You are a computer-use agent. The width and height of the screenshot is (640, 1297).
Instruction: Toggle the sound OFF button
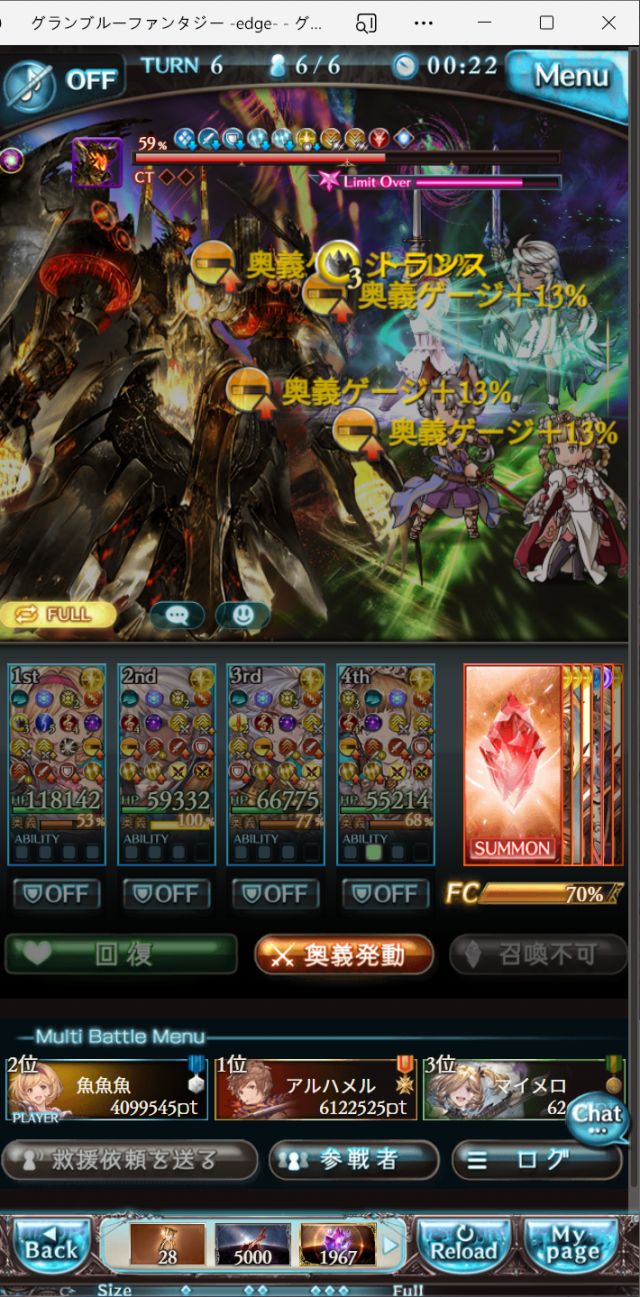tap(62, 80)
